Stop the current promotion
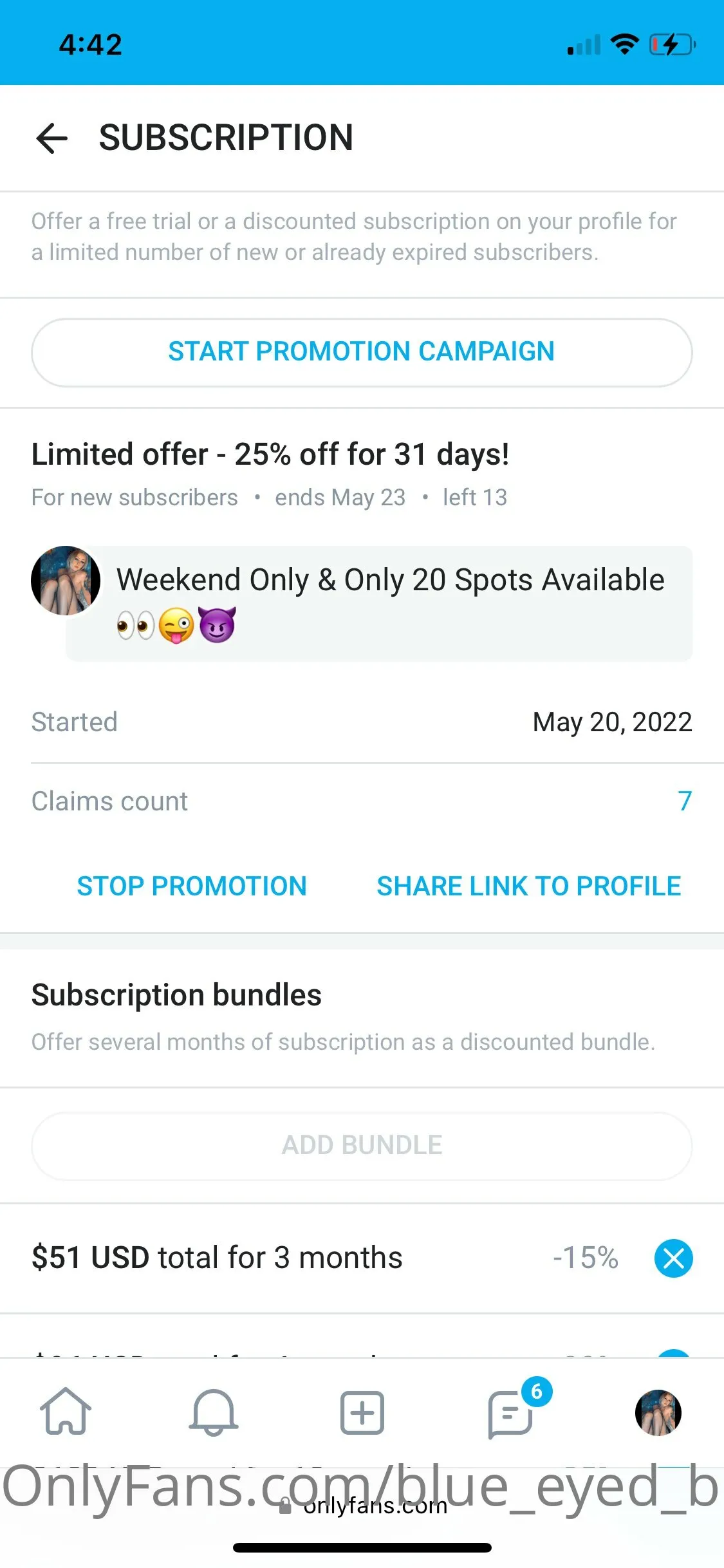The image size is (724, 1568). pos(192,886)
